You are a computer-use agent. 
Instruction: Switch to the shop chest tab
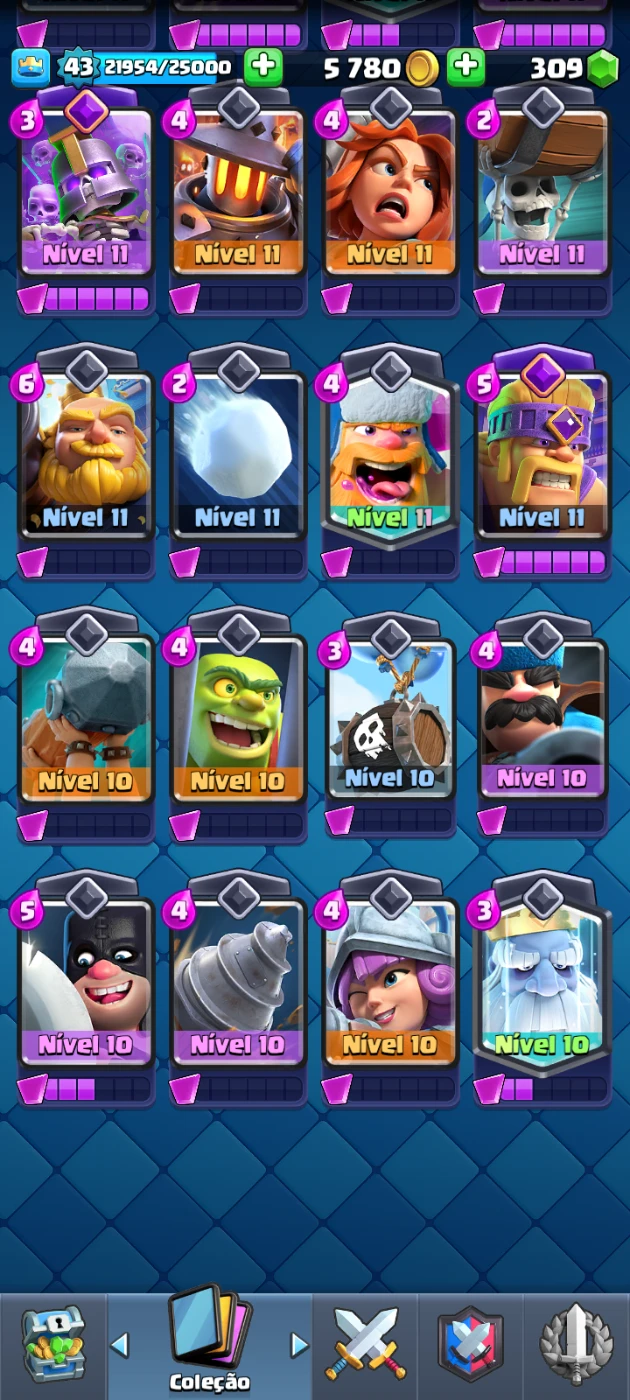click(53, 1345)
